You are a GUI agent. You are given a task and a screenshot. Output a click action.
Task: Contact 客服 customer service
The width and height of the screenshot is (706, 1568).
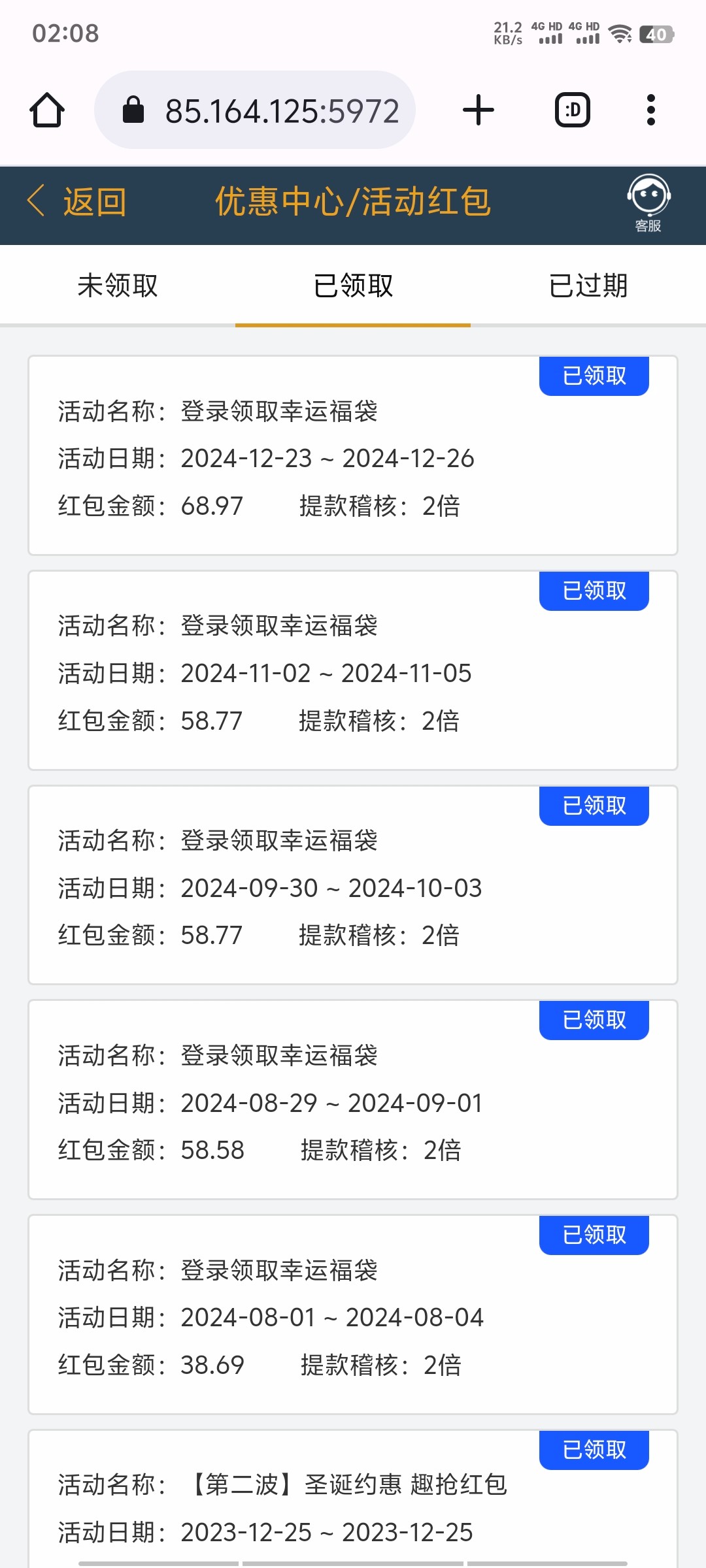(648, 203)
